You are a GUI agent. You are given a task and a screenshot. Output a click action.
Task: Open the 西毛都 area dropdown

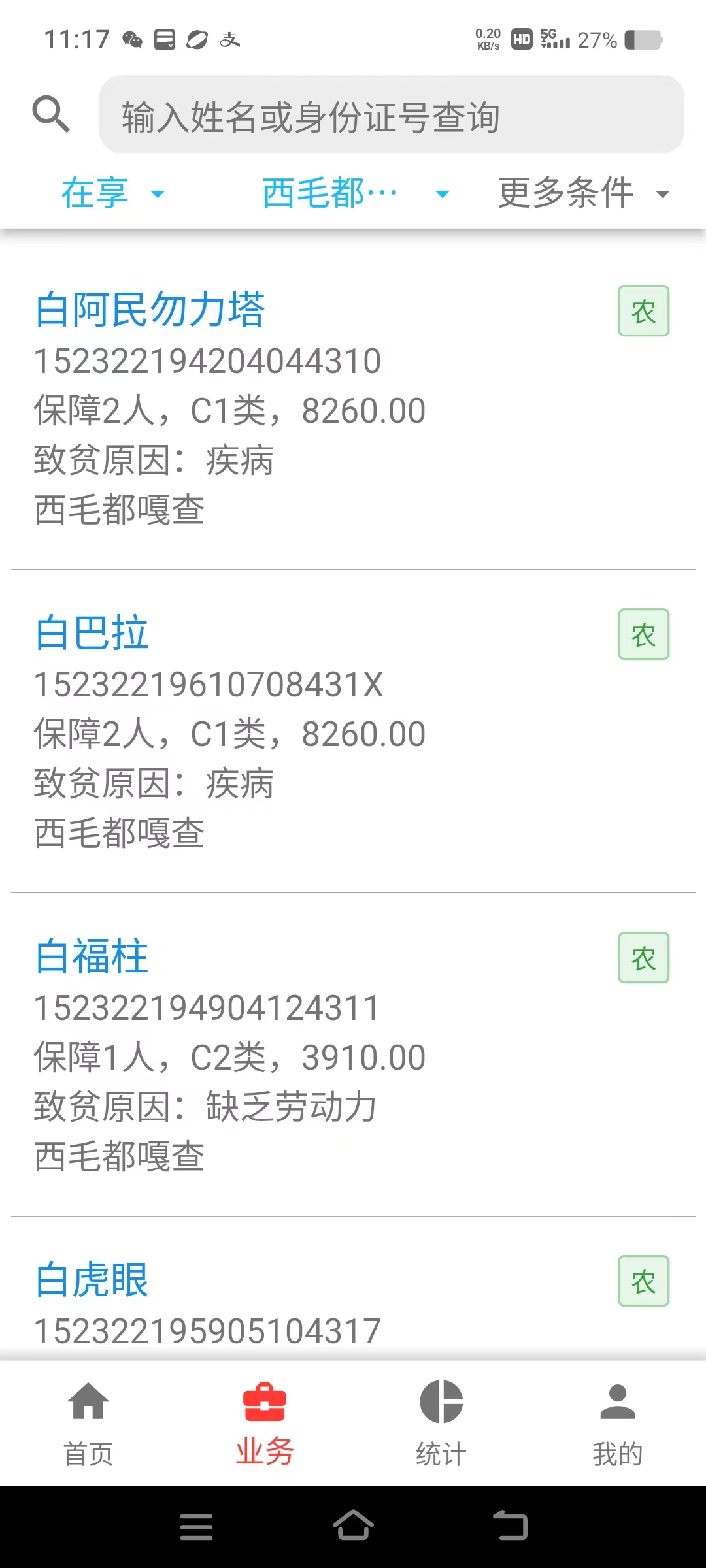(356, 193)
